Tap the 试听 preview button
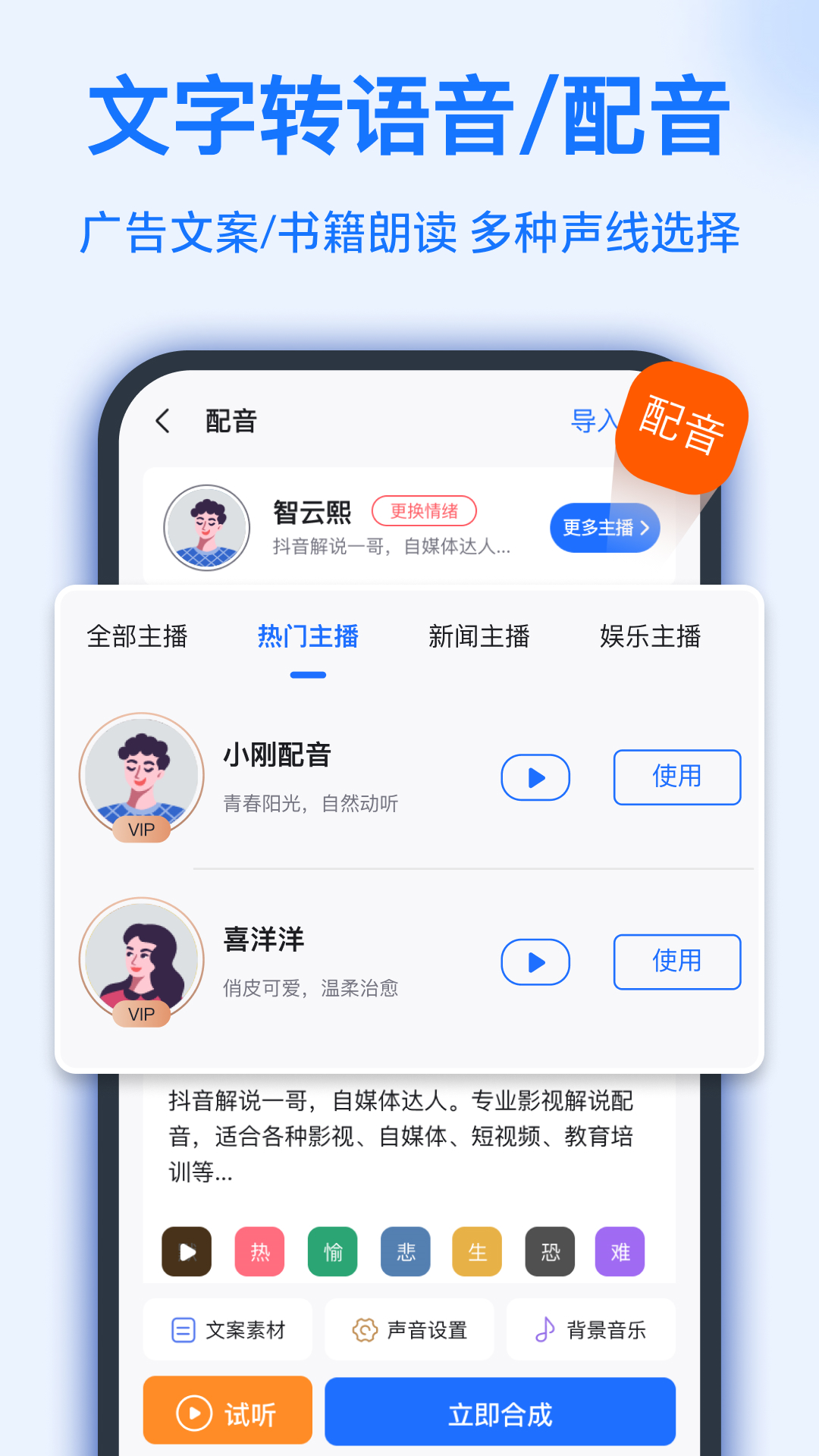The height and width of the screenshot is (1456, 819). pos(227,1411)
